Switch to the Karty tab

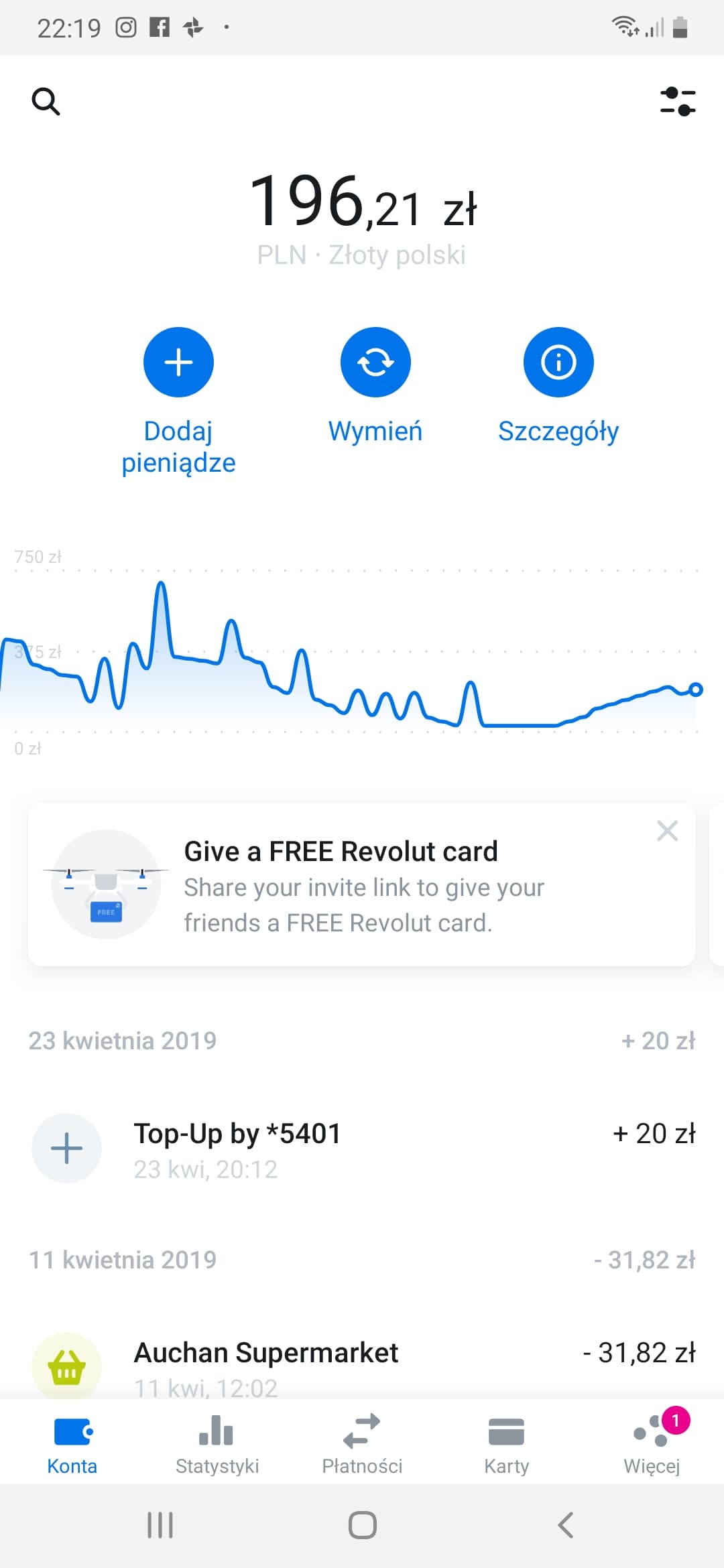coord(507,1445)
